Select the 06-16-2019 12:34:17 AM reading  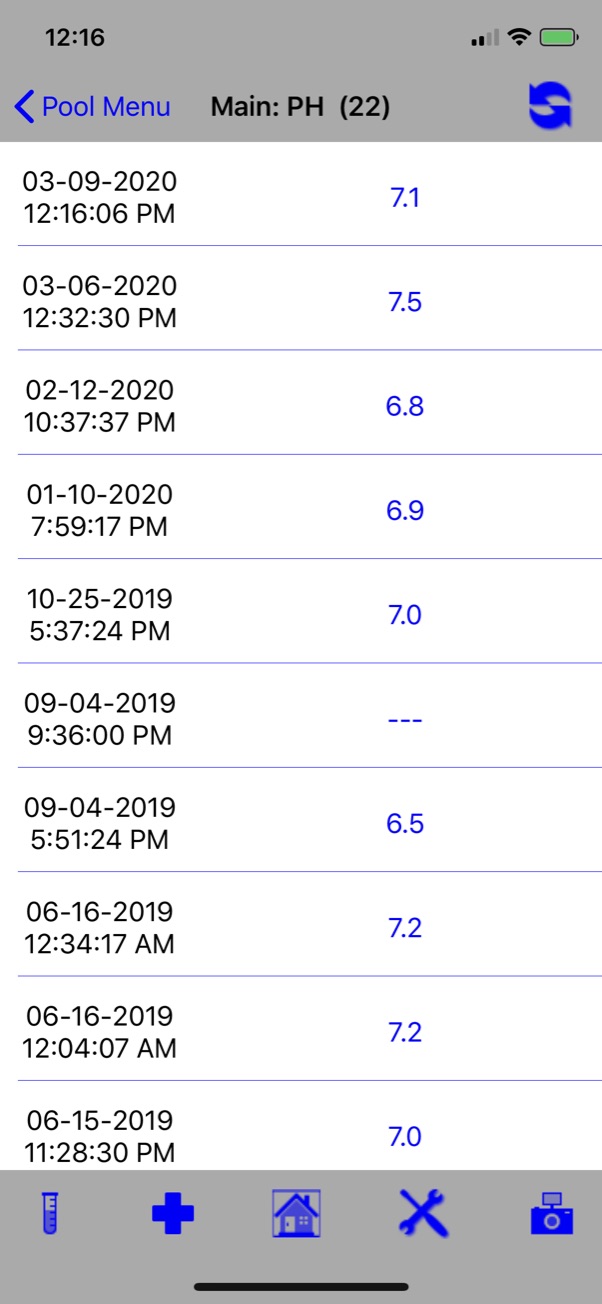pos(301,924)
